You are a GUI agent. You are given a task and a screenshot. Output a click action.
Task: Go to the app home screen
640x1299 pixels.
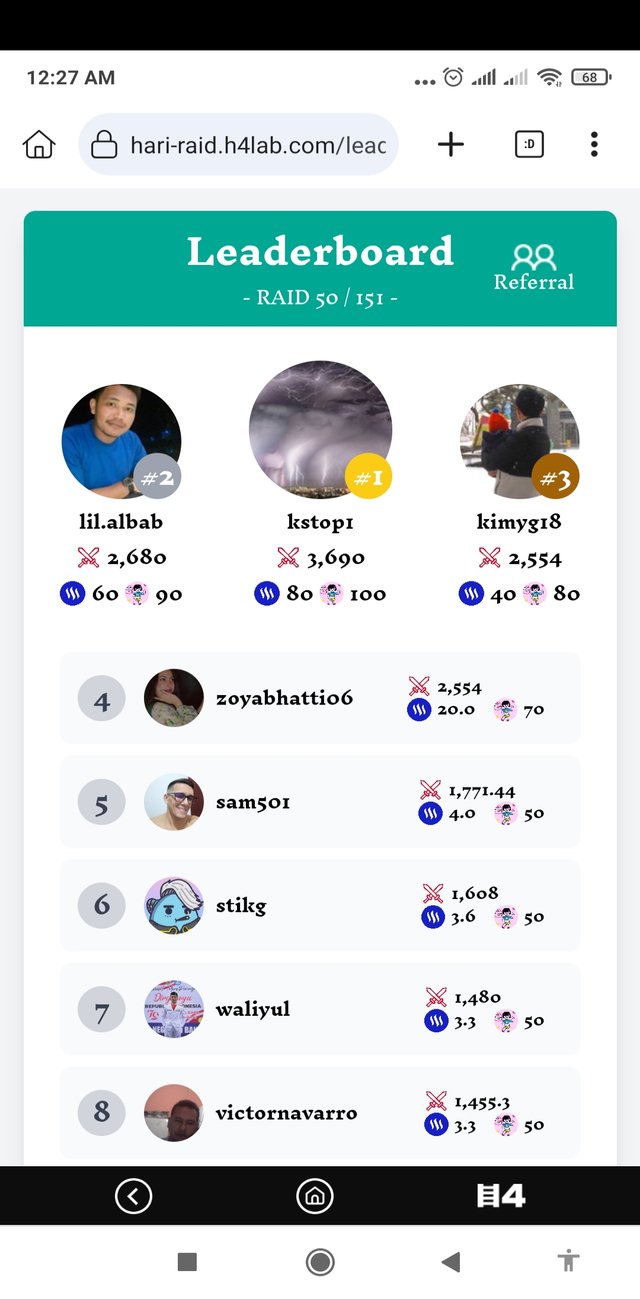pyautogui.click(x=315, y=1196)
